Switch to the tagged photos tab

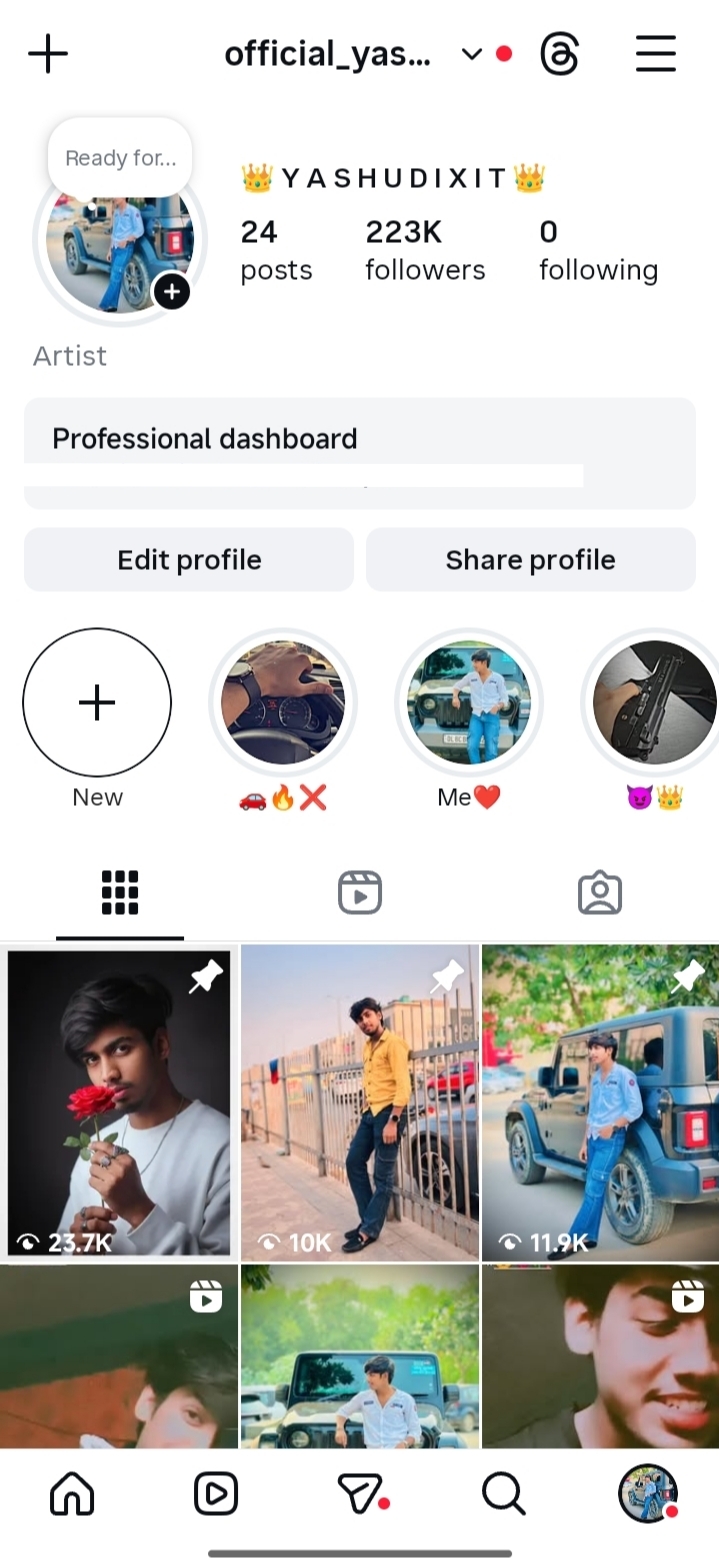coord(600,892)
